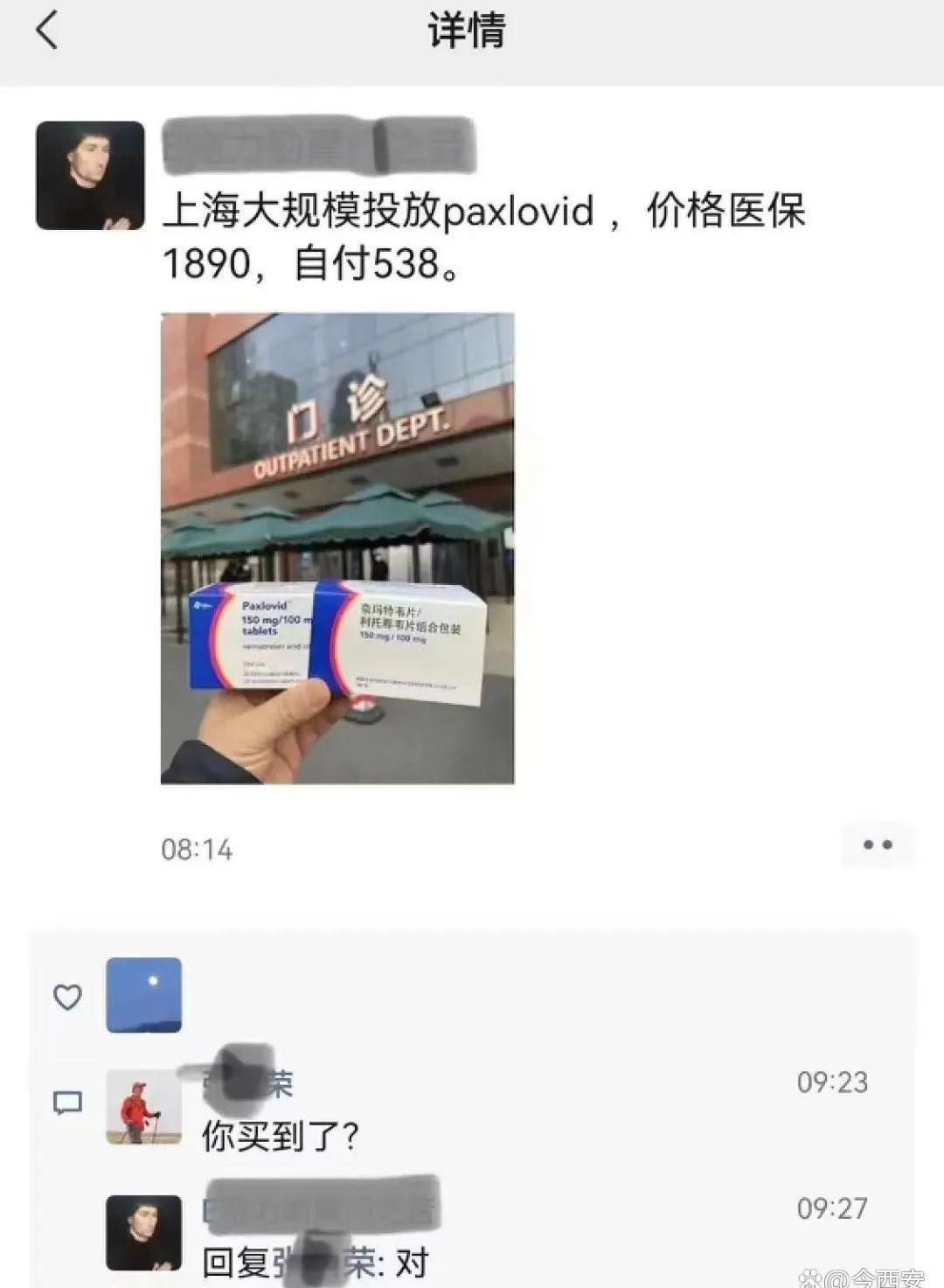
Task: View the Paxlovid outpatient photo full-size
Action: (x=337, y=548)
